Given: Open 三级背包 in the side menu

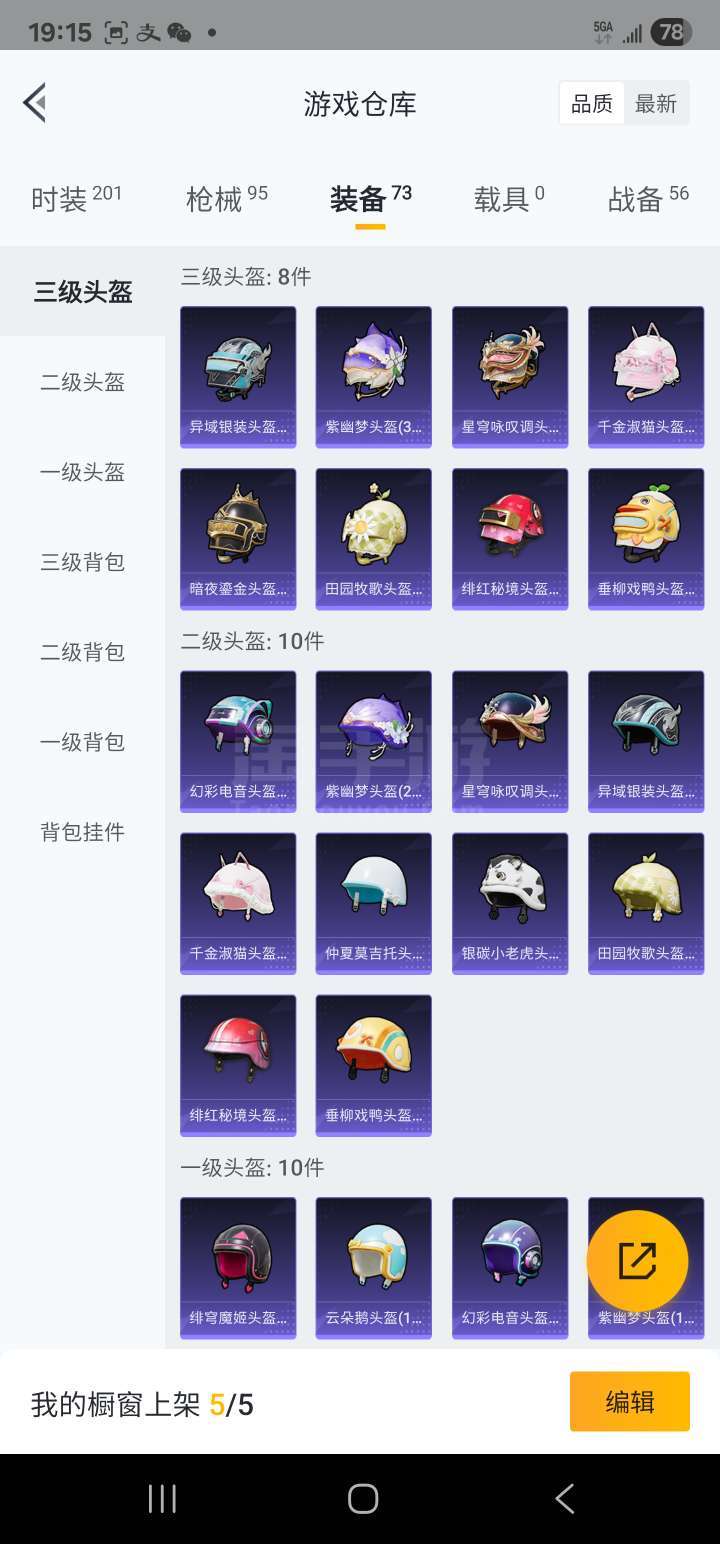Looking at the screenshot, I should pos(83,562).
